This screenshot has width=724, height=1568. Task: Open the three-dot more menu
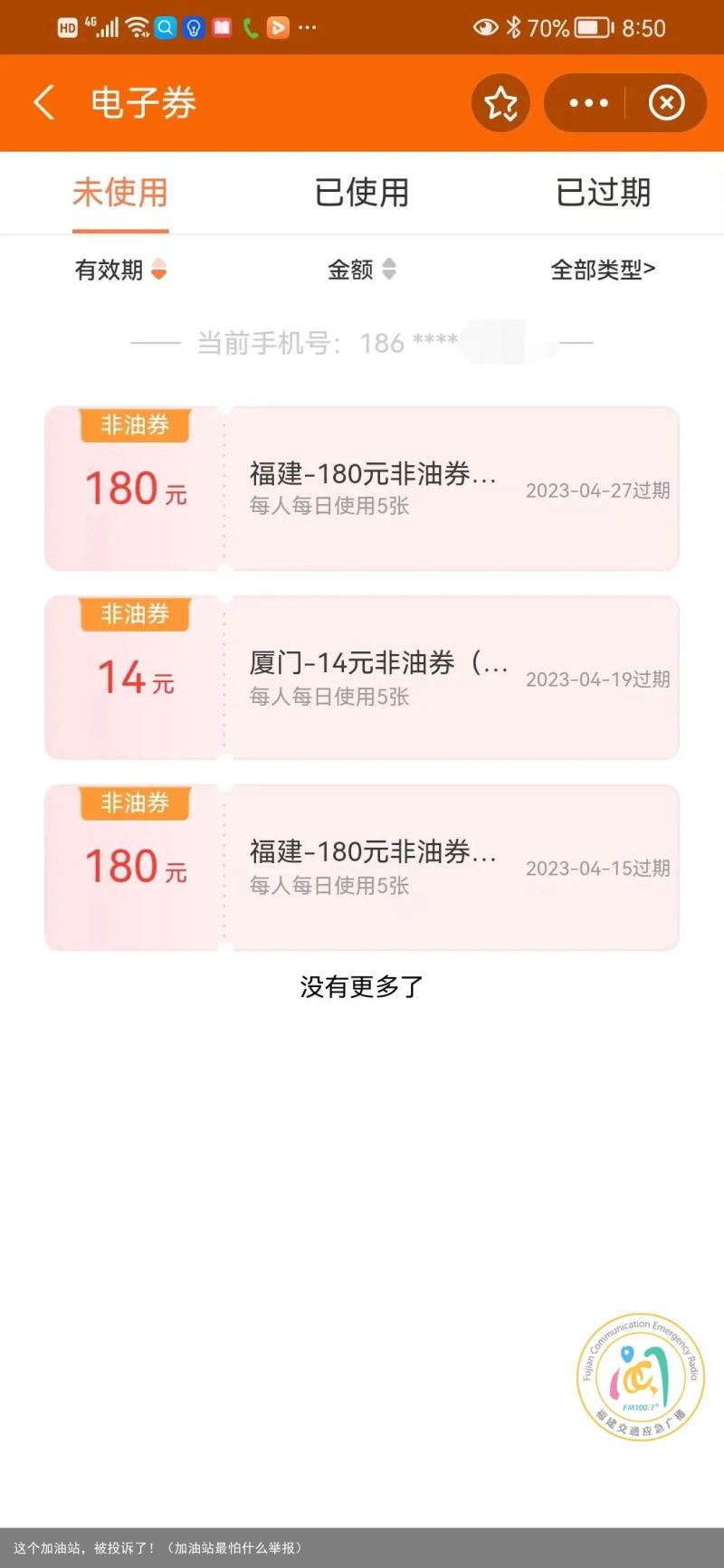tap(588, 103)
